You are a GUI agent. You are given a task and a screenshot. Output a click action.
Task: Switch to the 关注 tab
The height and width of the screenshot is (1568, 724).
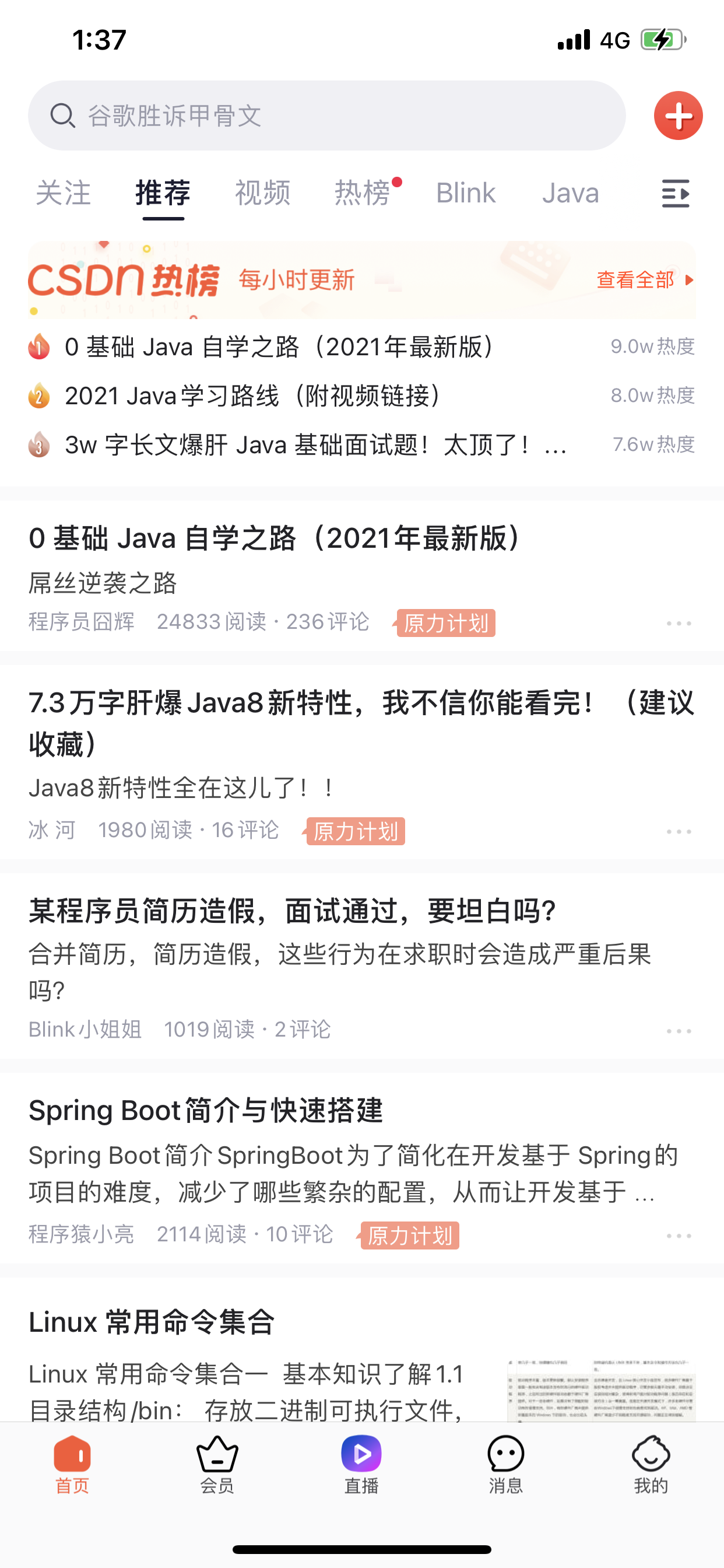tap(64, 194)
